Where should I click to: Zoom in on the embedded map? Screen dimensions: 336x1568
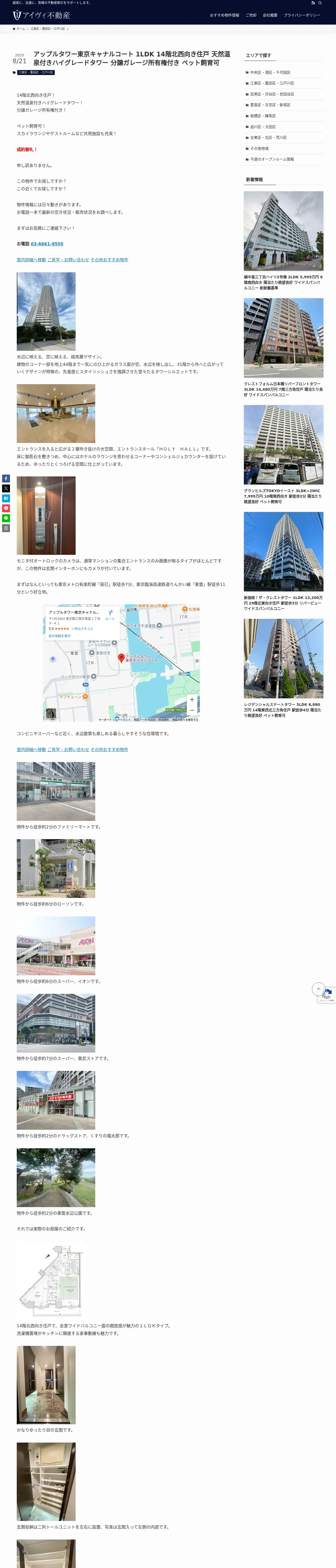192,699
